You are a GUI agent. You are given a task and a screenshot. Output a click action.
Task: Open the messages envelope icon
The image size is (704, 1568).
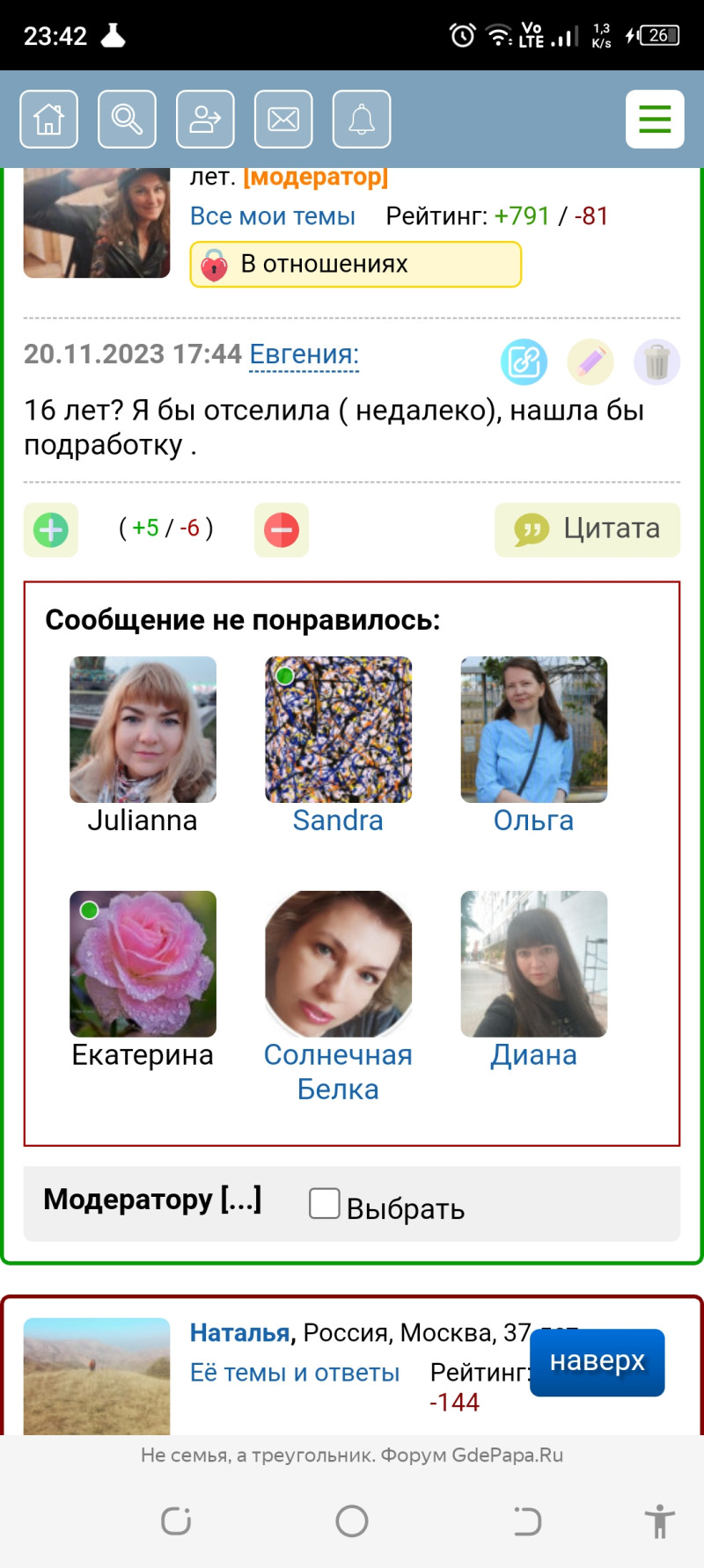(x=283, y=119)
